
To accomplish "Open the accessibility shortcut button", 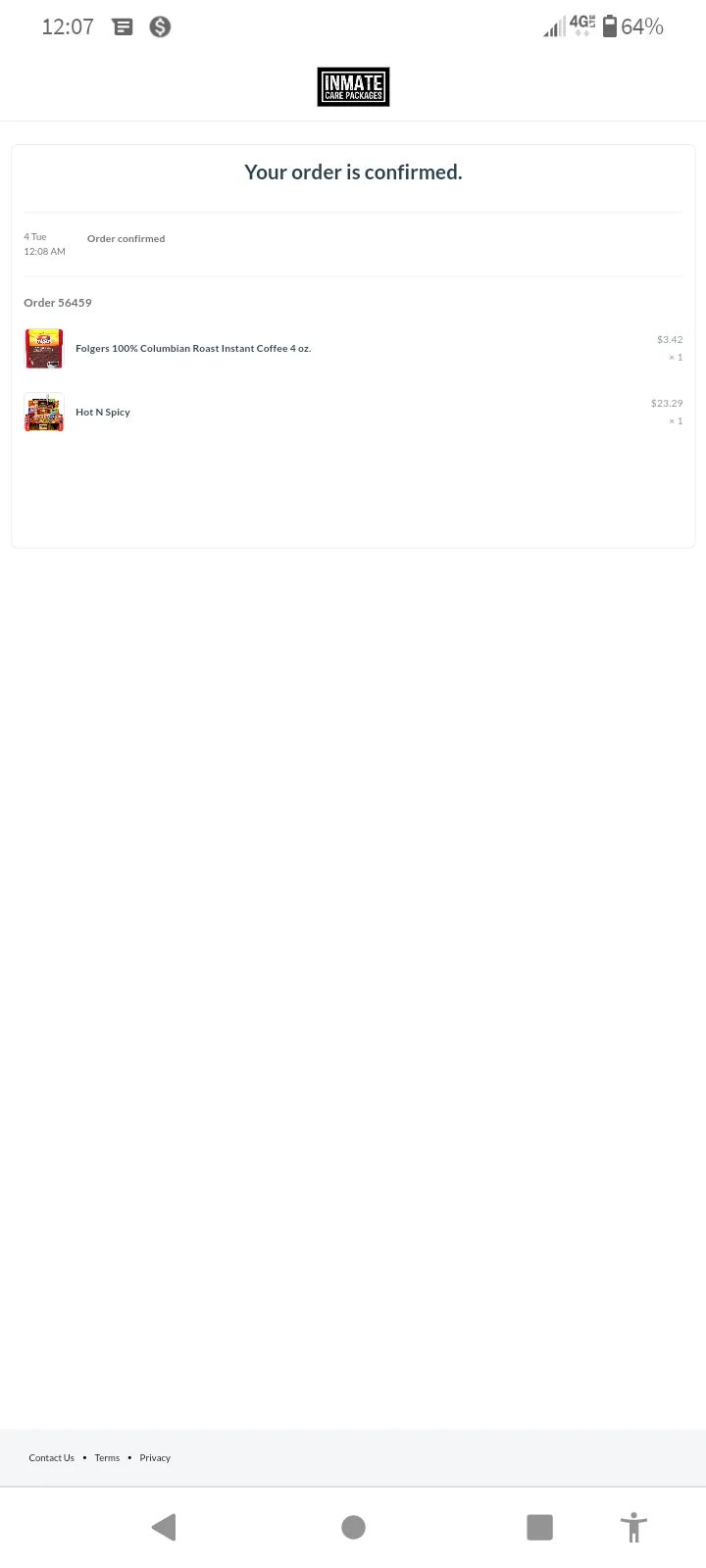I will pos(633,1527).
